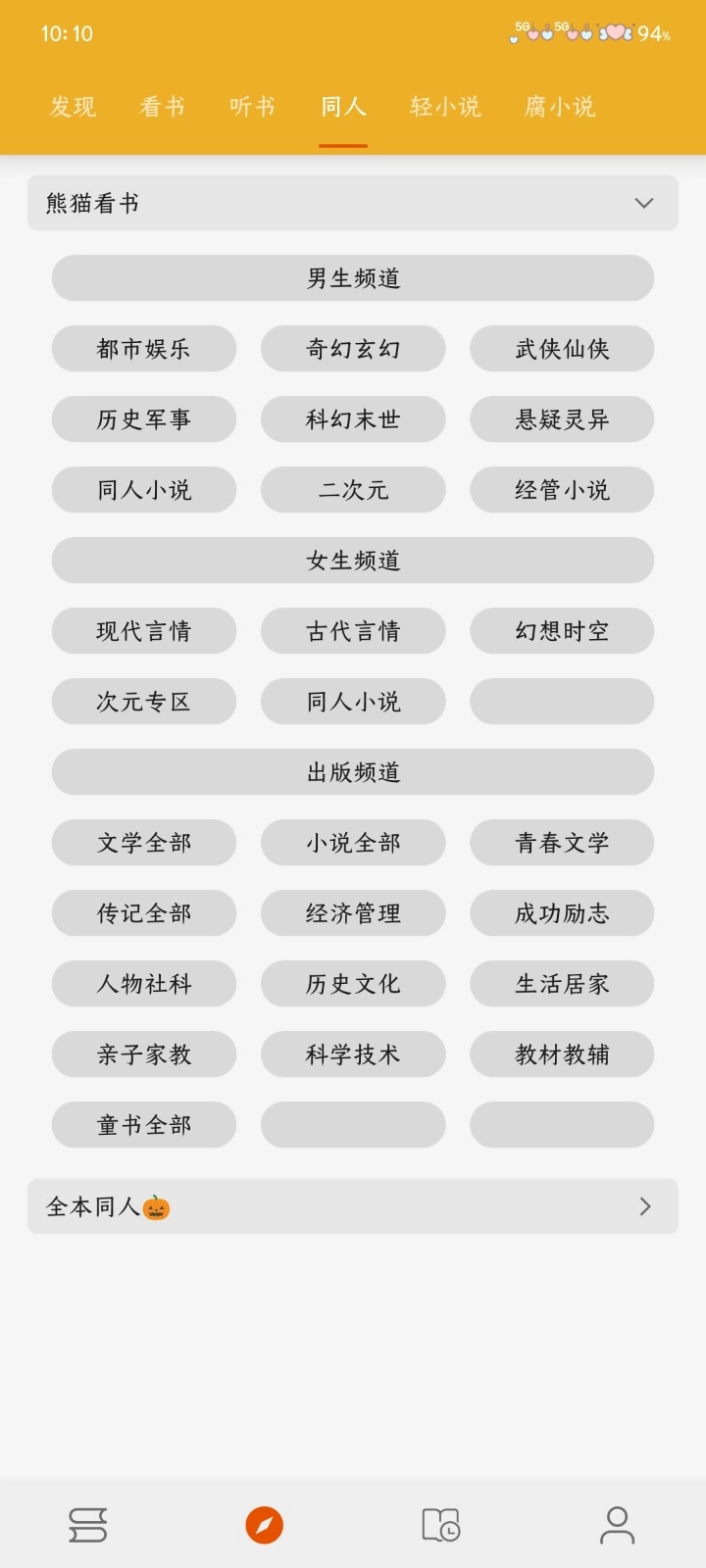The width and height of the screenshot is (706, 1568).
Task: Select 现代言情 under 女生频道
Action: pos(143,631)
